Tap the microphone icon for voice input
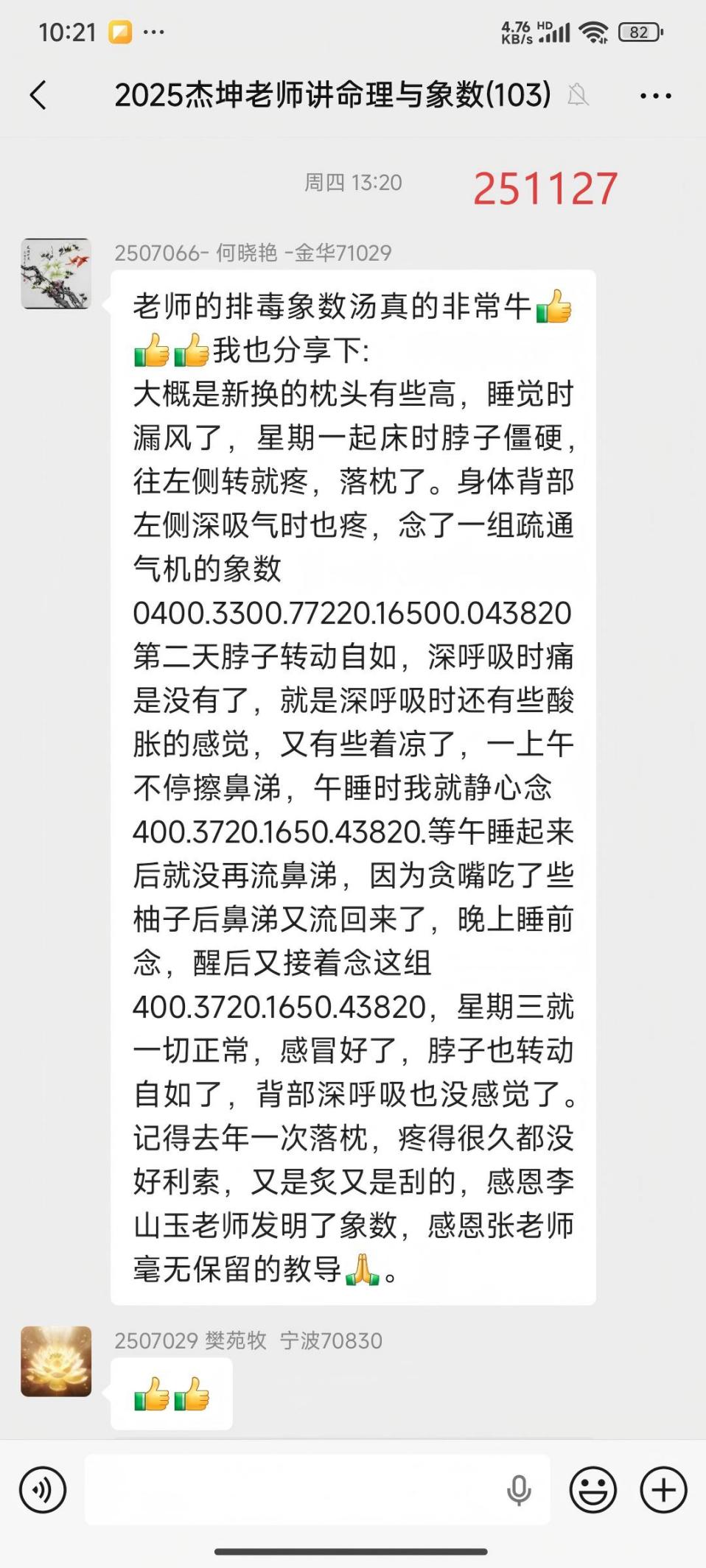The height and width of the screenshot is (1568, 706). coord(520,1488)
